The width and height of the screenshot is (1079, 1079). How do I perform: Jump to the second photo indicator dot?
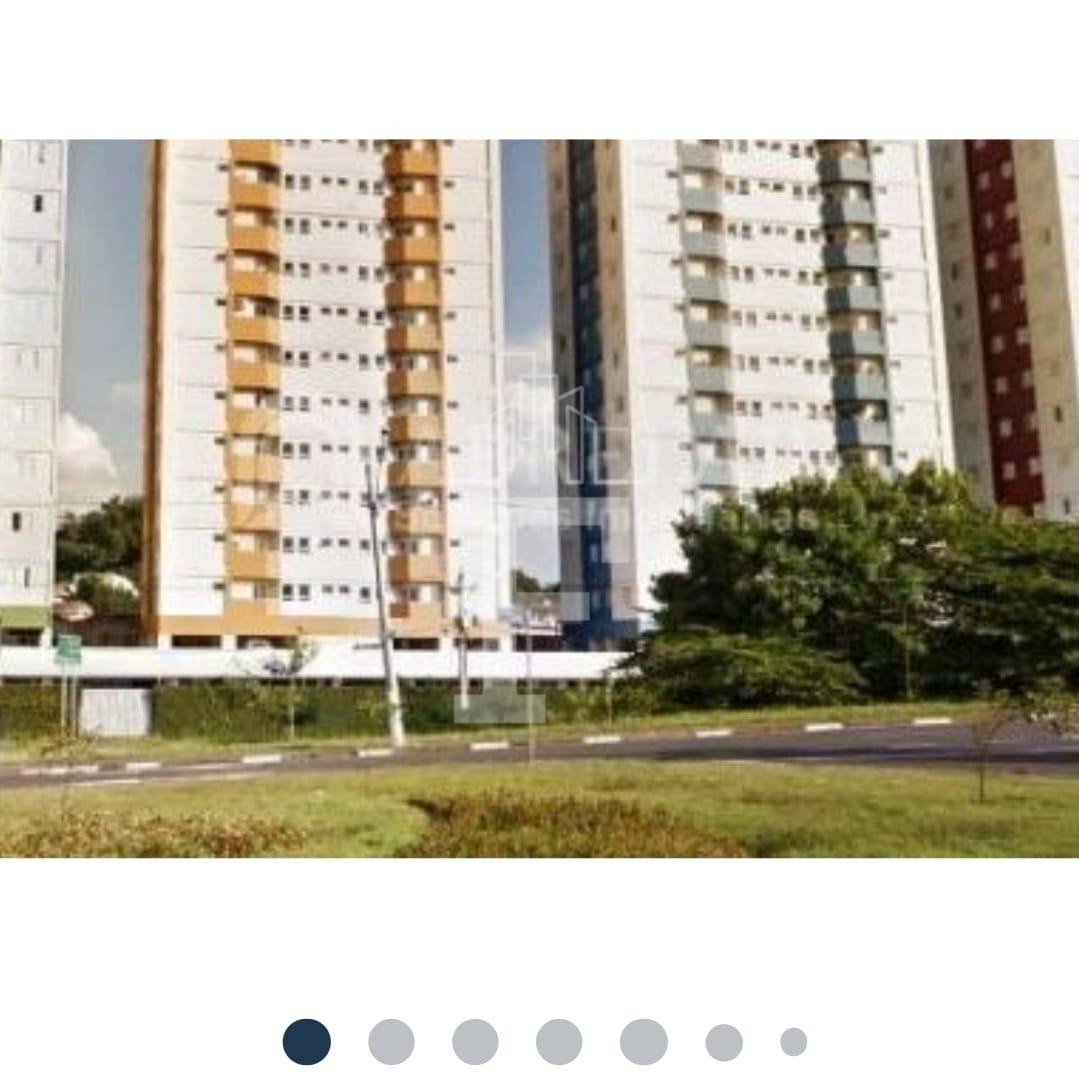click(x=391, y=1042)
